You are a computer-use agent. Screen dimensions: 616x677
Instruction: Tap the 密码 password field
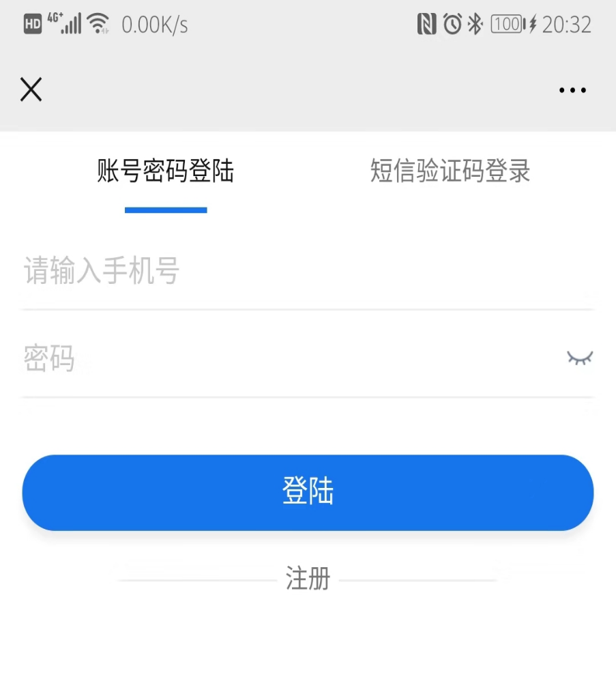280,358
